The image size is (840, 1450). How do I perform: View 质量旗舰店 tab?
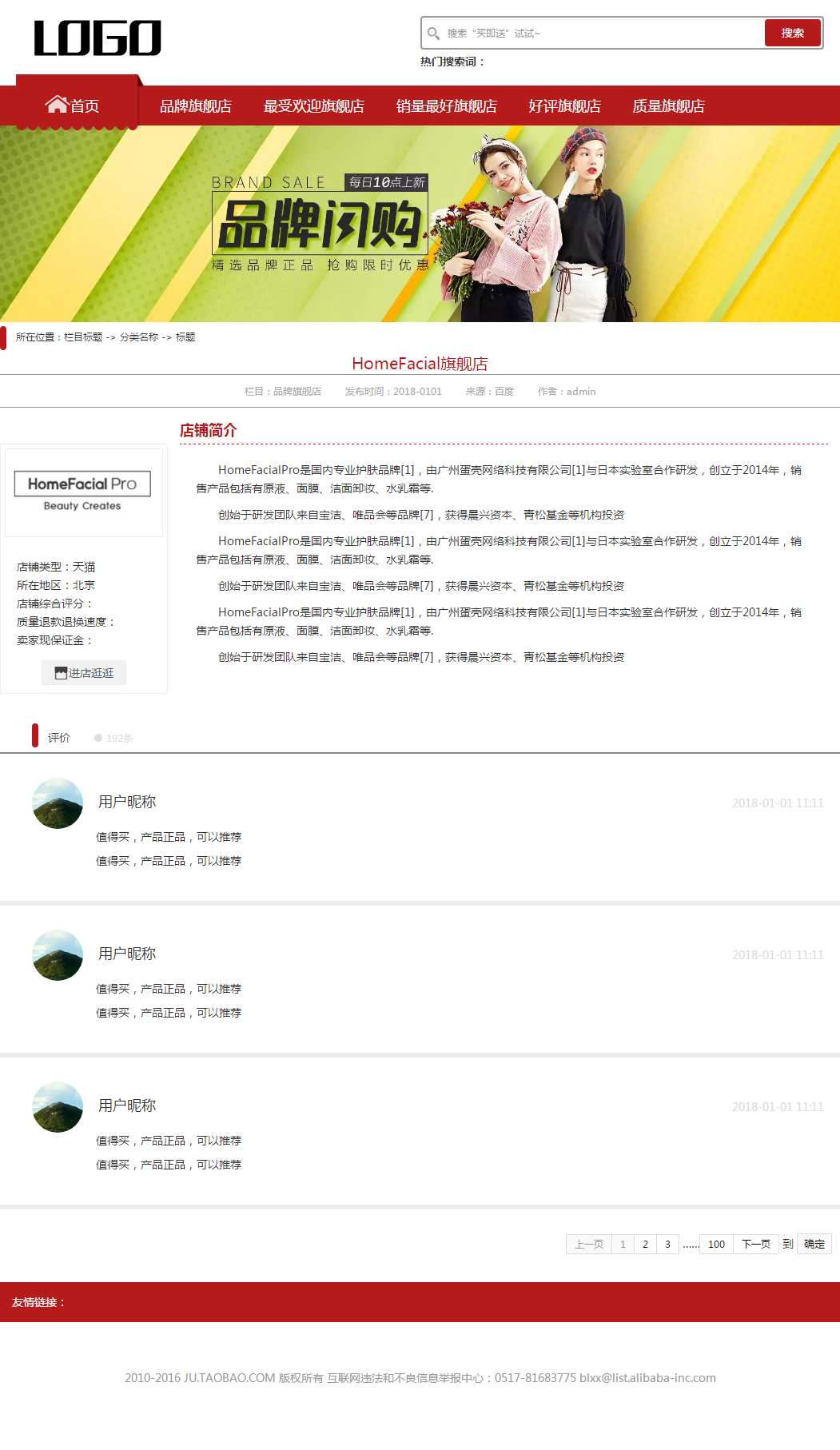click(x=669, y=106)
